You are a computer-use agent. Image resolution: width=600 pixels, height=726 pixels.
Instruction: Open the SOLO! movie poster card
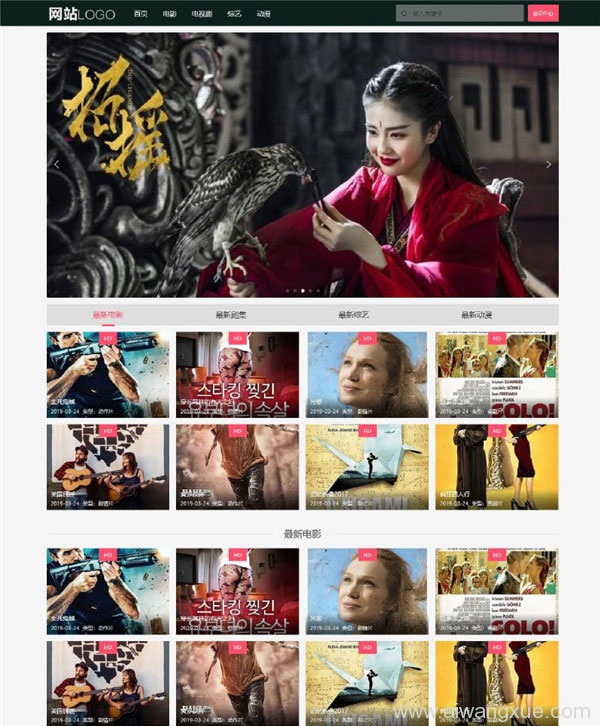[x=496, y=373]
